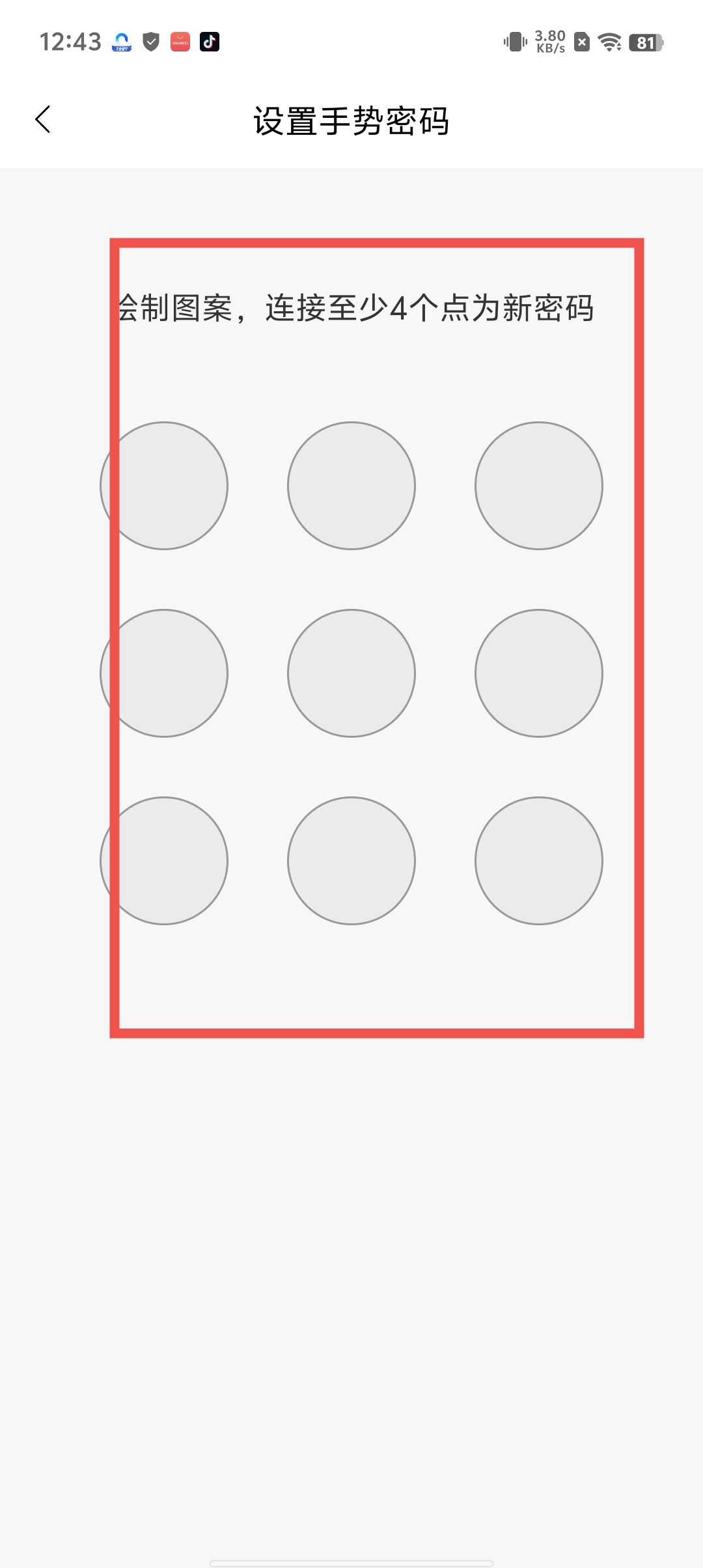Tap the bottom-right pattern dot
This screenshot has height=1568, width=703.
(x=539, y=861)
